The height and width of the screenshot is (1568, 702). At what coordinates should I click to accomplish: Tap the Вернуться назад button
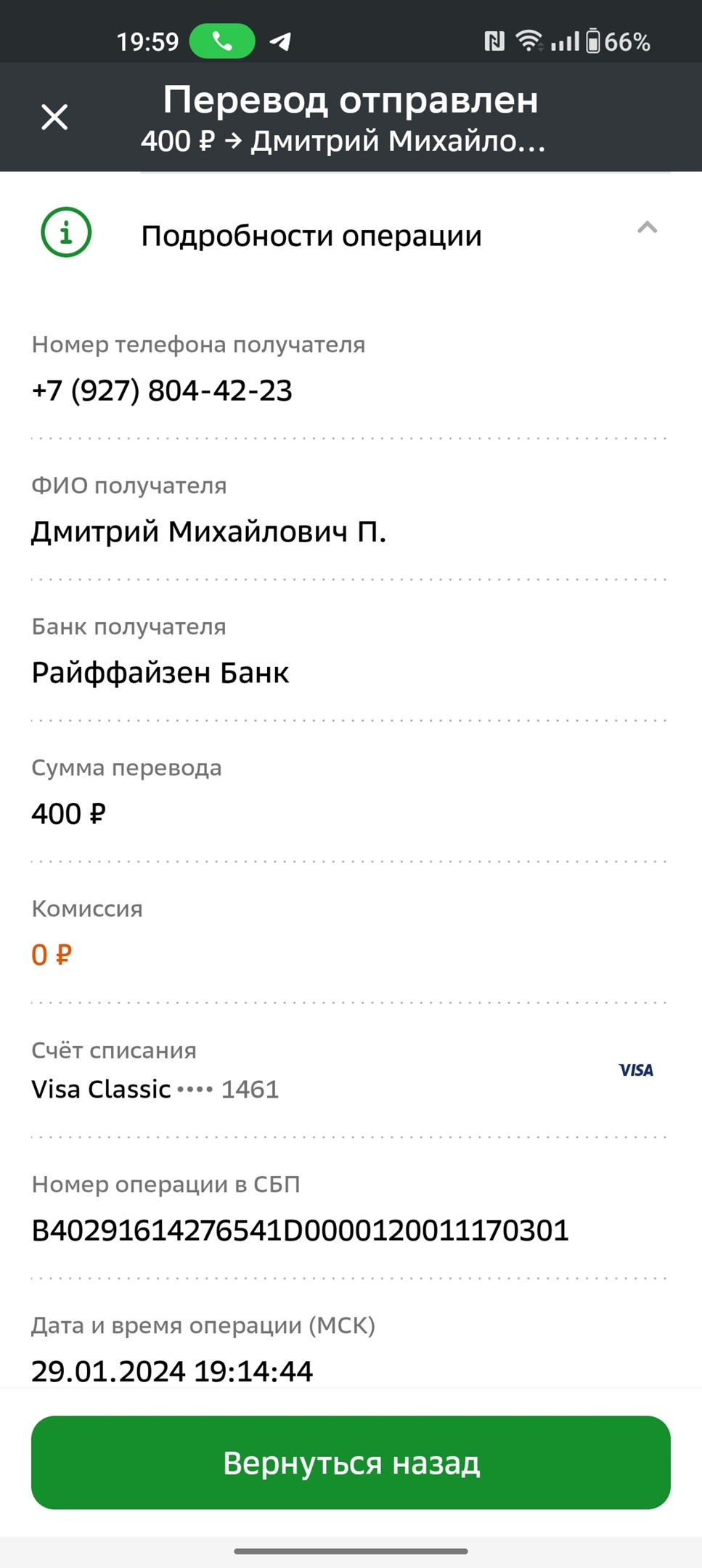(x=351, y=1463)
